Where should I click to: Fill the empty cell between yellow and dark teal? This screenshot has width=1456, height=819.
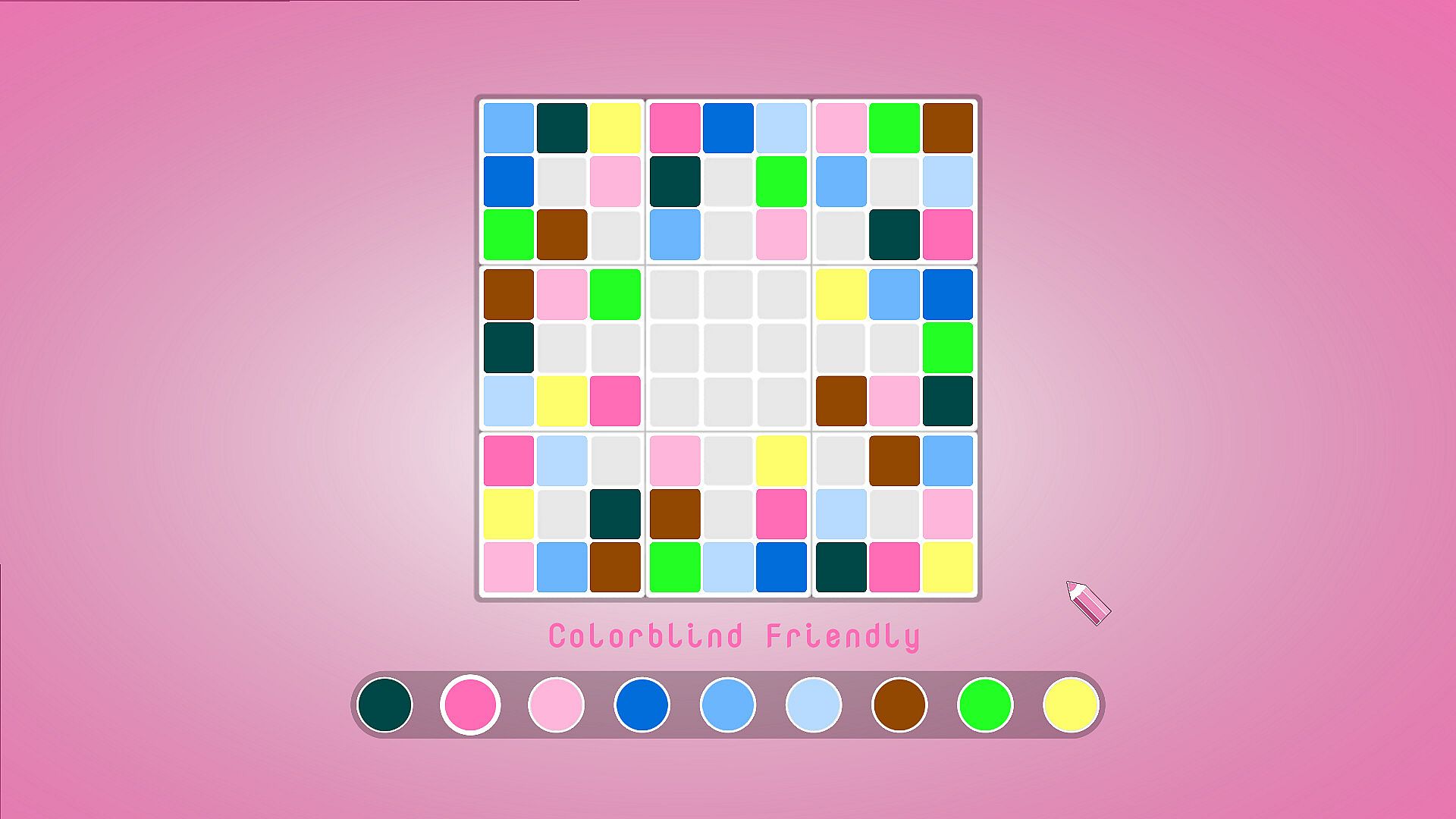tap(562, 514)
